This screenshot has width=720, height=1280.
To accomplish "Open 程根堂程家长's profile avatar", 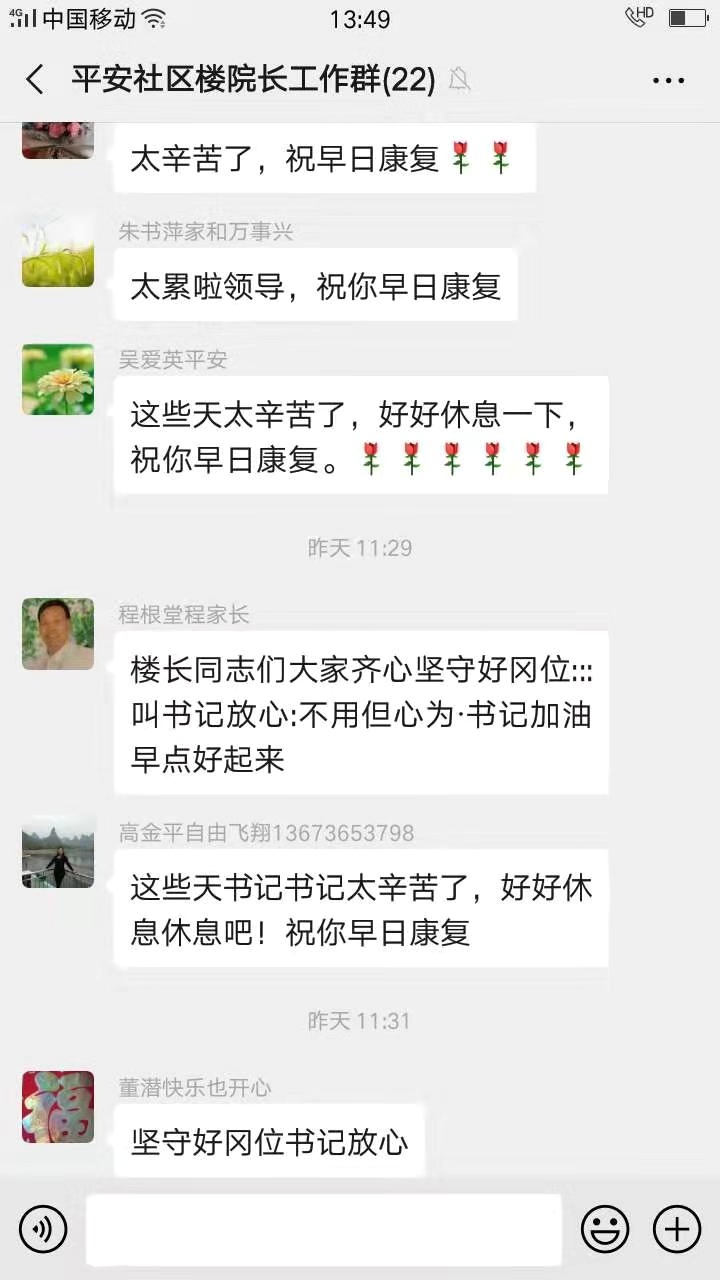I will click(x=57, y=634).
